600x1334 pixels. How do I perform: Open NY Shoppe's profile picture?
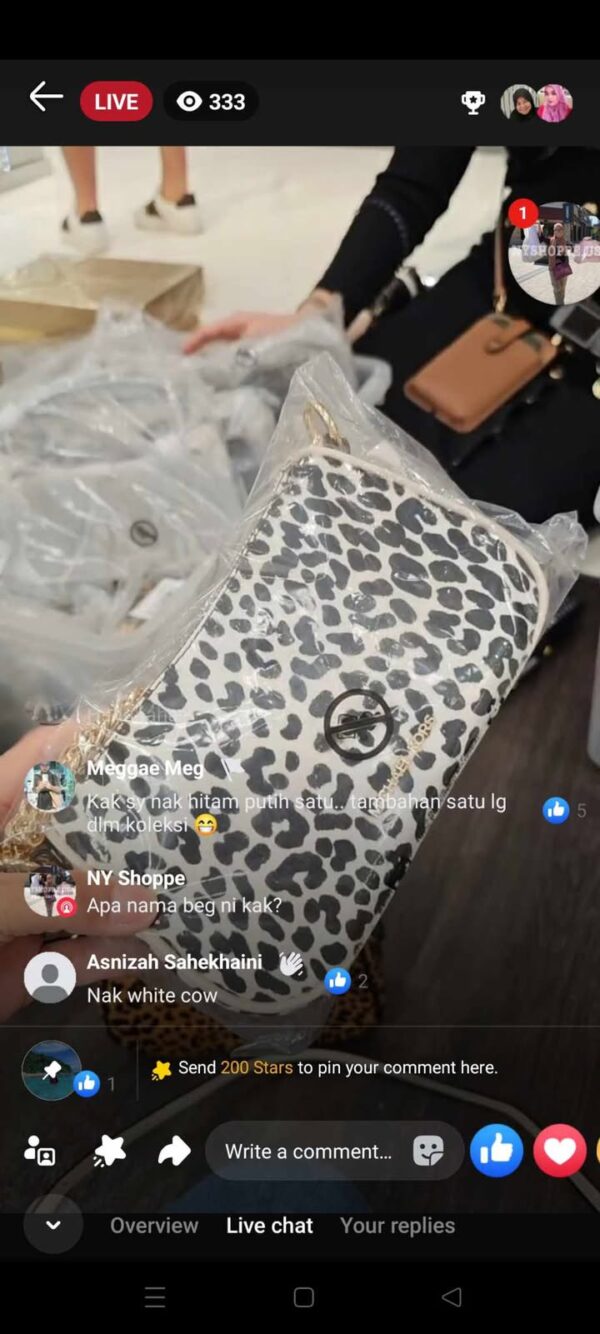point(50,891)
